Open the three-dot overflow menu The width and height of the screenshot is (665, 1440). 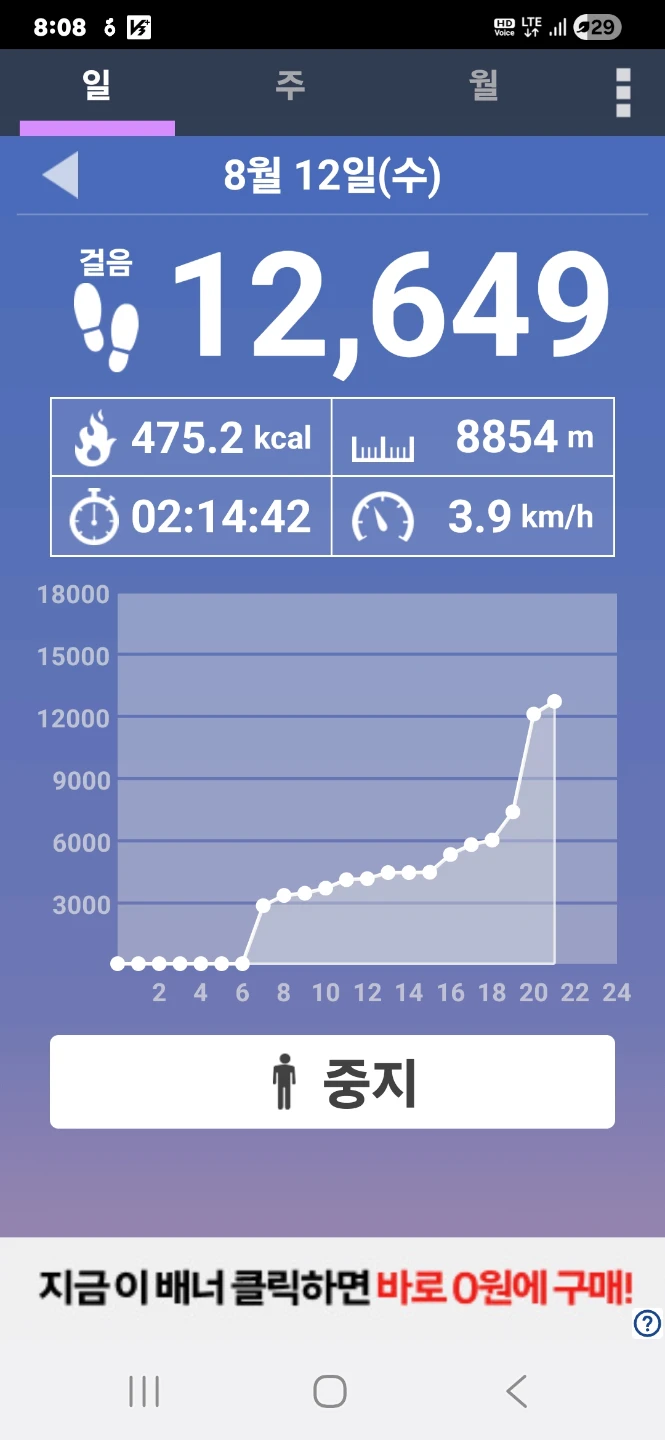click(x=623, y=93)
